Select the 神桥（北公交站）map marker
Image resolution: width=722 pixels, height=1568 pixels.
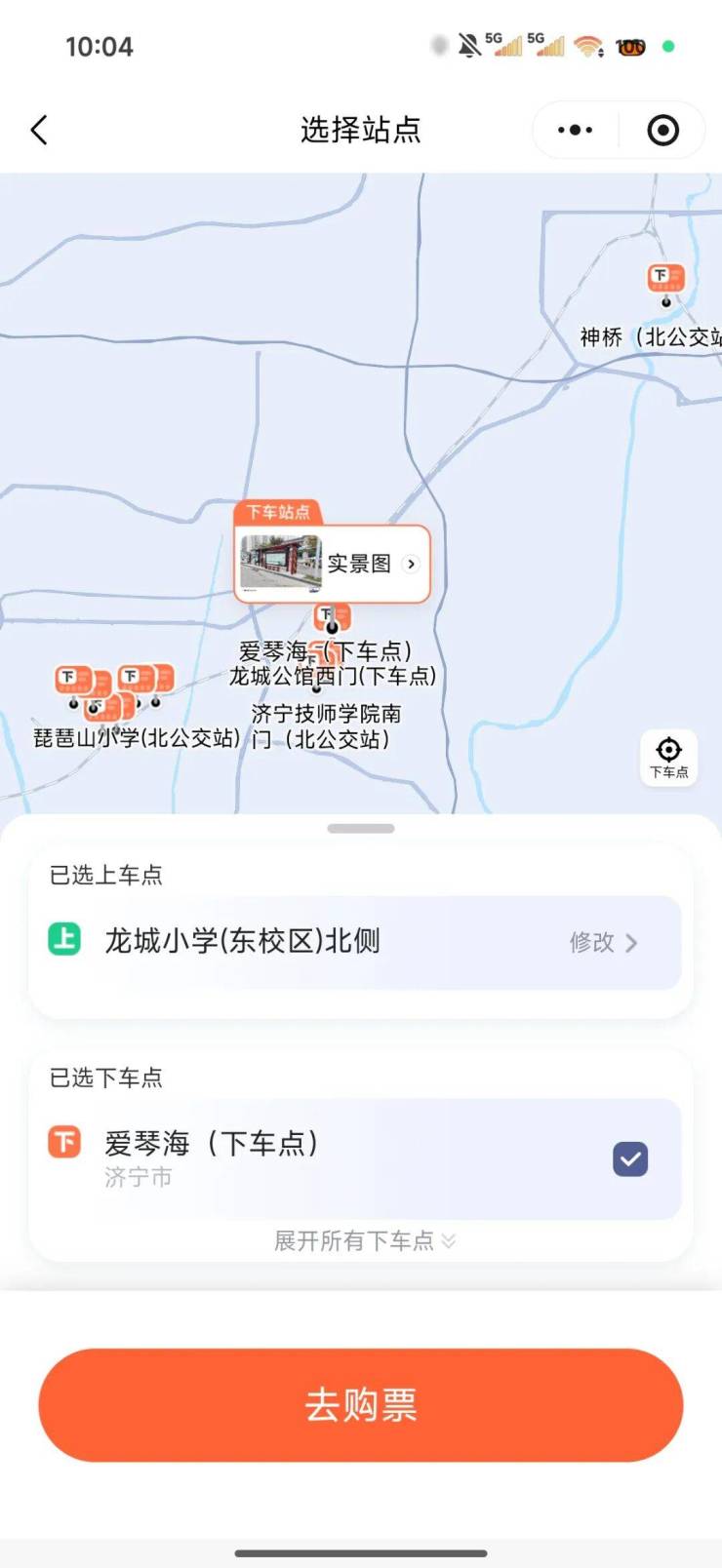[665, 279]
